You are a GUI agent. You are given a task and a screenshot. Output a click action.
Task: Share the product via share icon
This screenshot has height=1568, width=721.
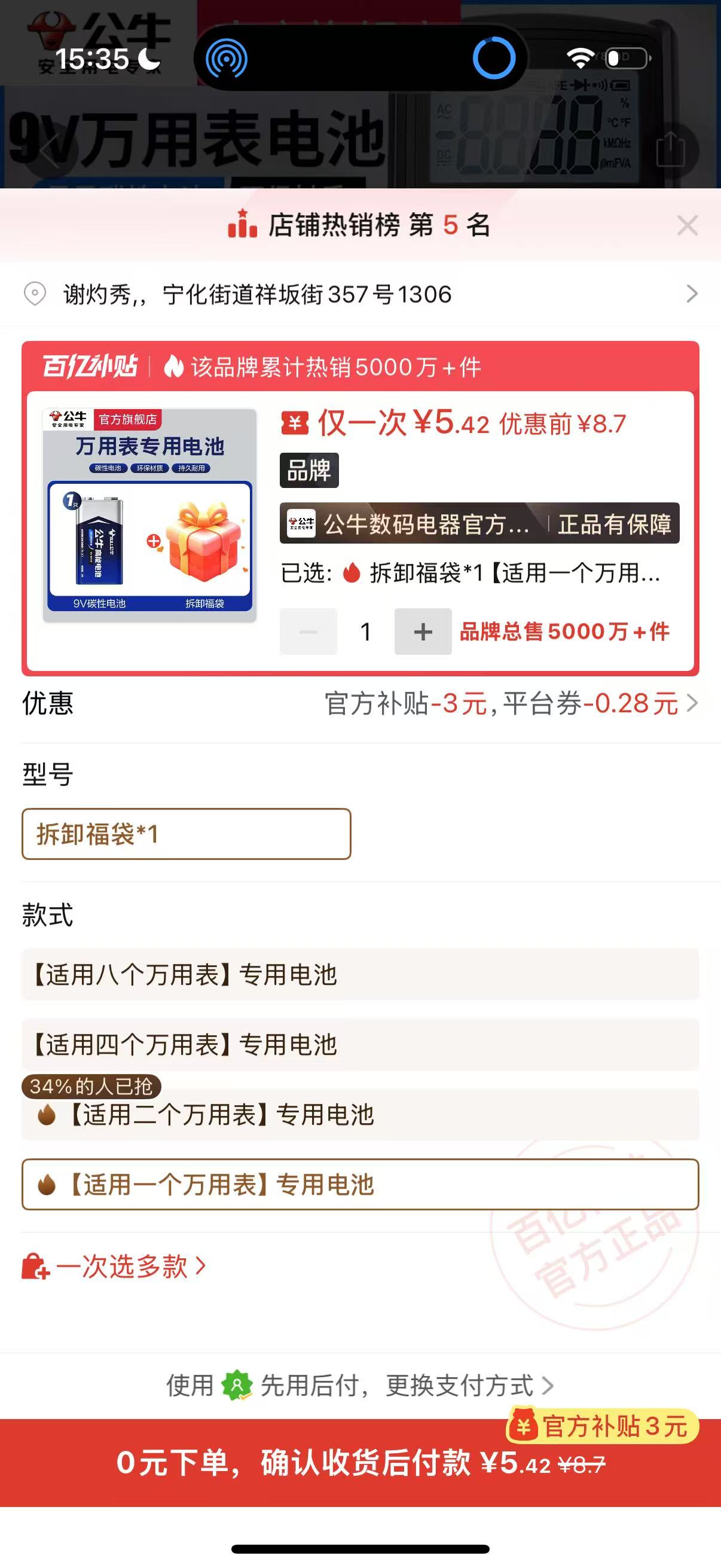(671, 150)
